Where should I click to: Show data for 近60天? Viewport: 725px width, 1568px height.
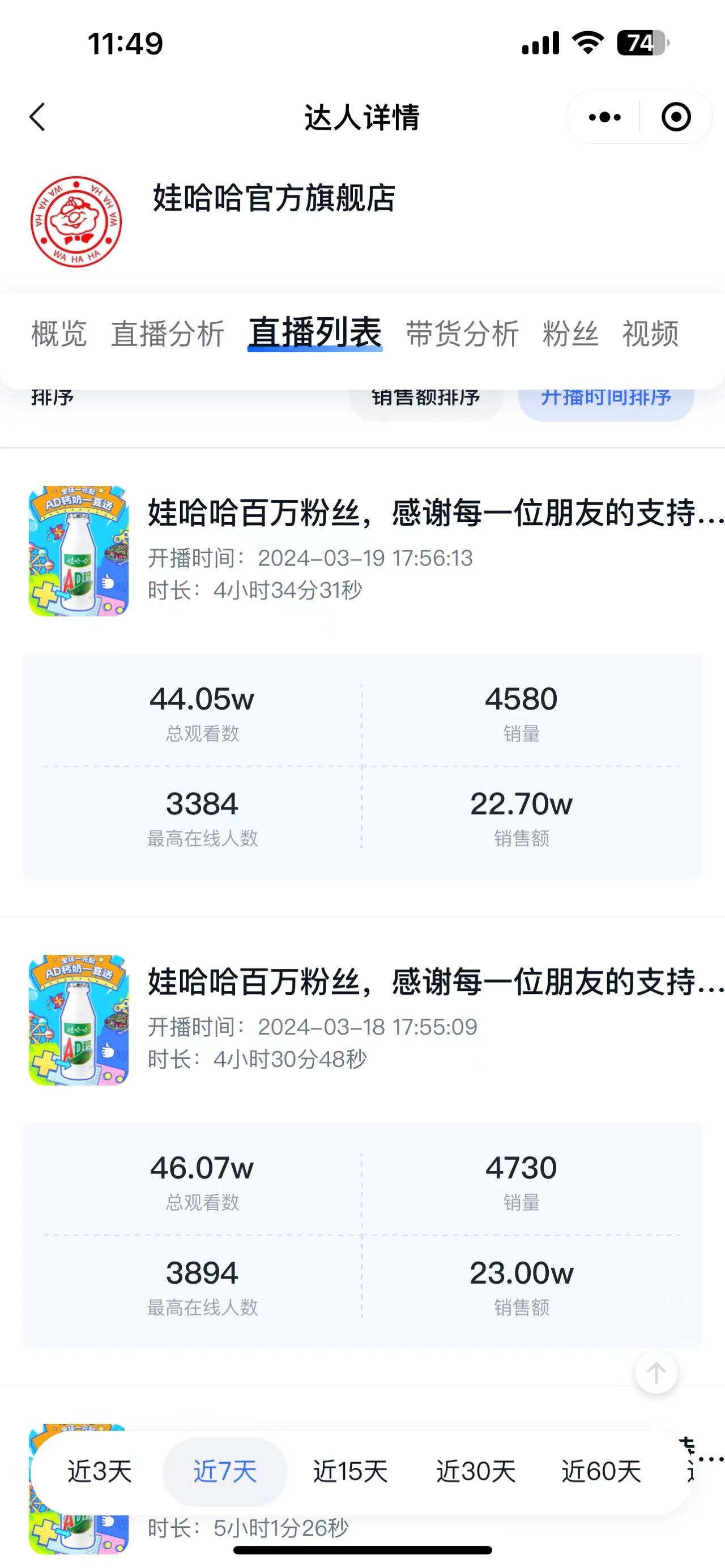click(601, 1472)
